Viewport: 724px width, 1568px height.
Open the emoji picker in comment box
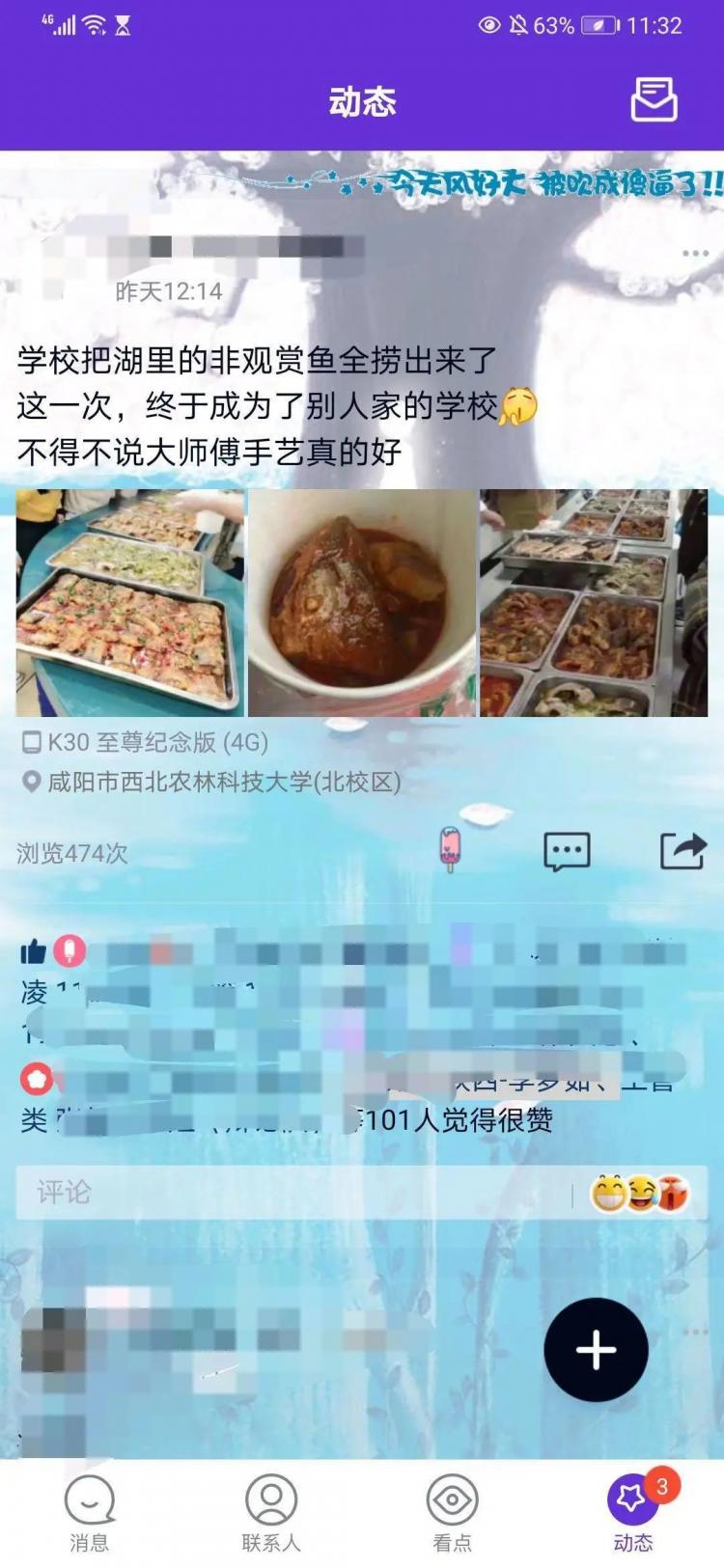pos(639,1195)
